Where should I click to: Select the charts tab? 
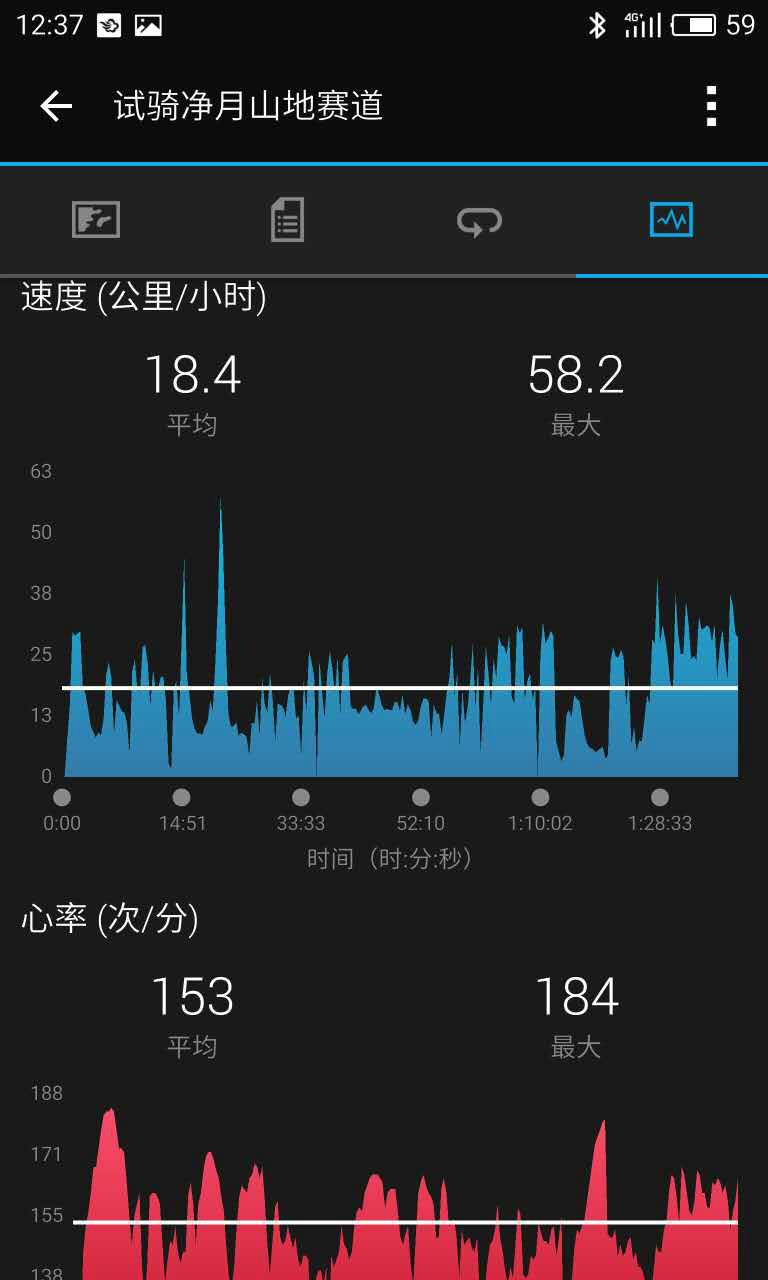coord(671,220)
